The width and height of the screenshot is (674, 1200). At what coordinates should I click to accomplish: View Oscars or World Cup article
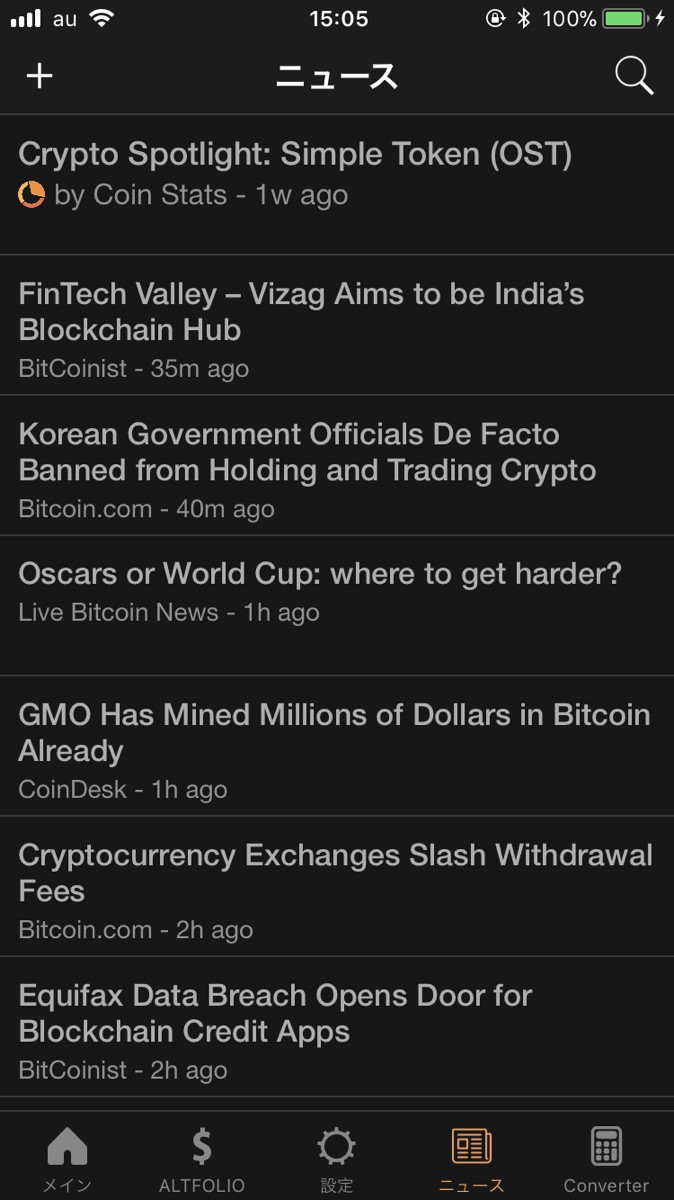[320, 574]
